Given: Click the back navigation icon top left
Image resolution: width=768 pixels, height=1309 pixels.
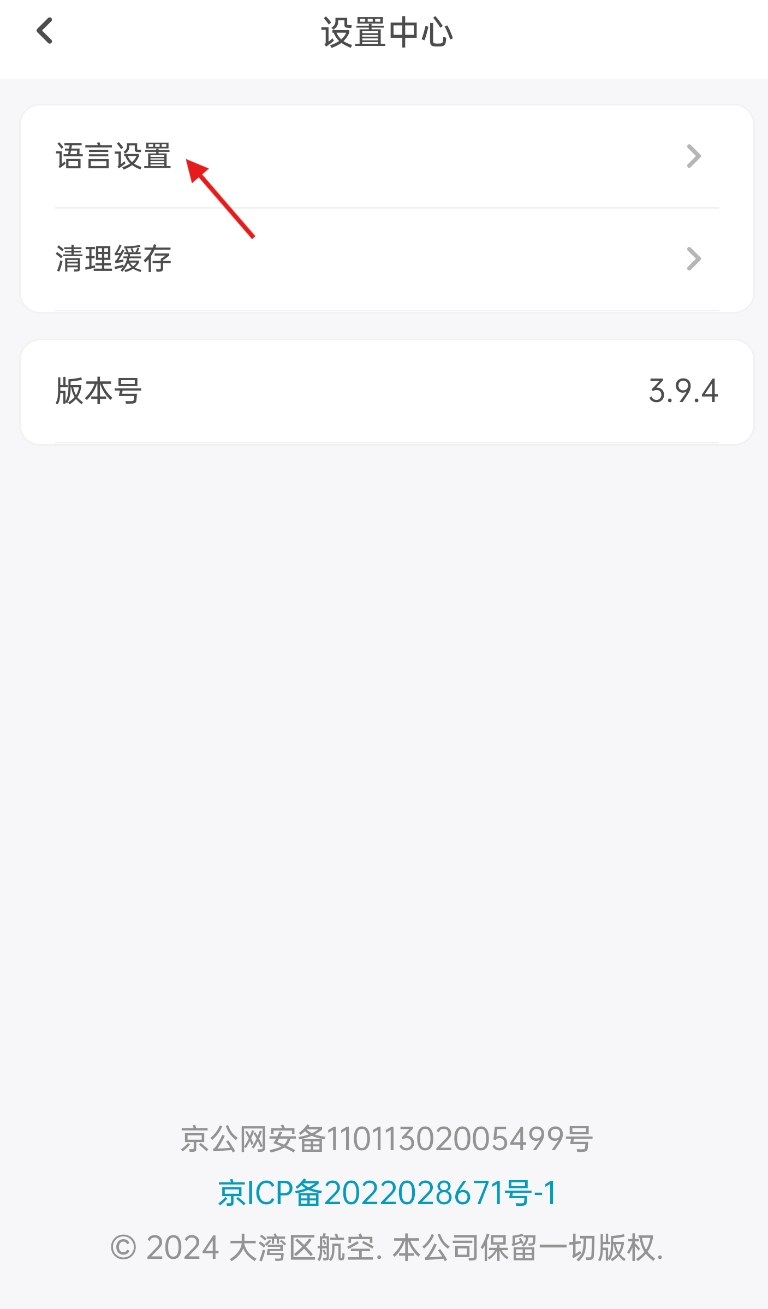Looking at the screenshot, I should click(x=44, y=30).
